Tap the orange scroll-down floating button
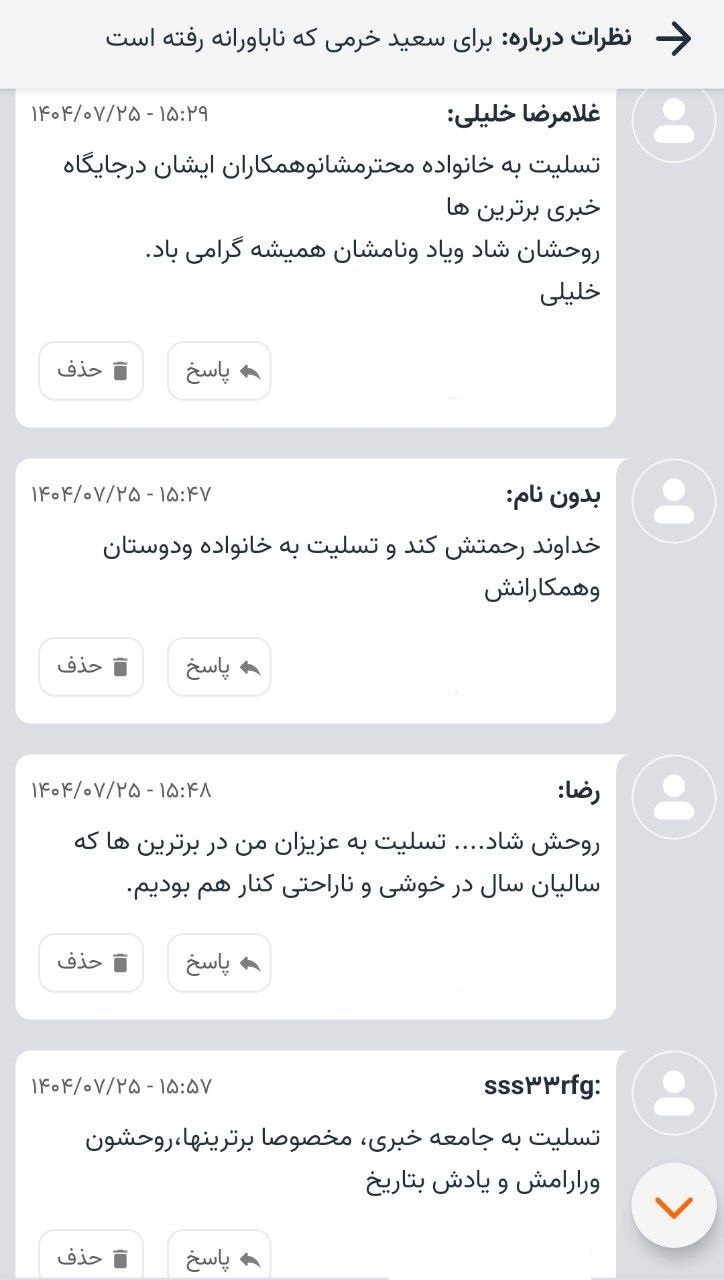The width and height of the screenshot is (724, 1280). point(674,1206)
